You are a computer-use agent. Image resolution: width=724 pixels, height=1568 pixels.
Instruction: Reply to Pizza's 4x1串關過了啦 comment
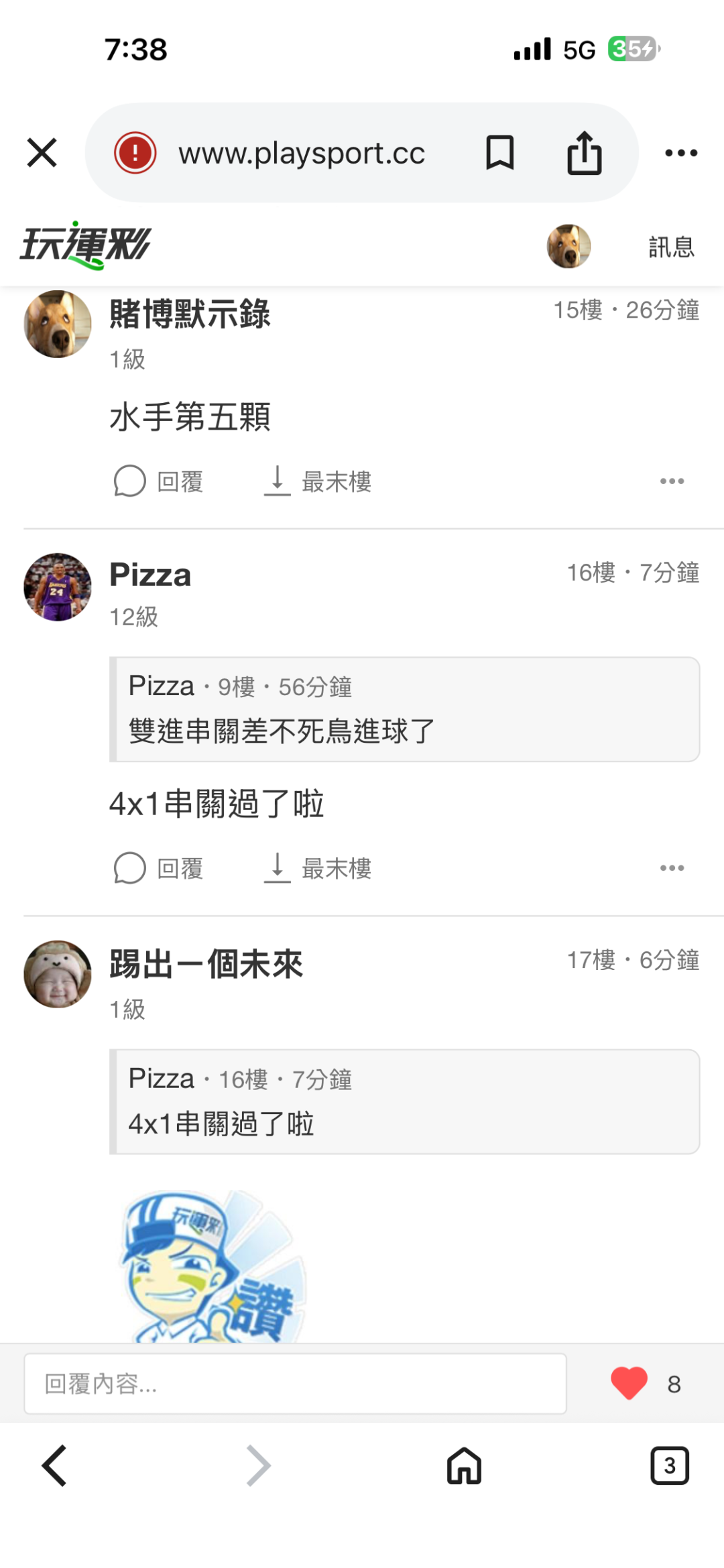(160, 869)
